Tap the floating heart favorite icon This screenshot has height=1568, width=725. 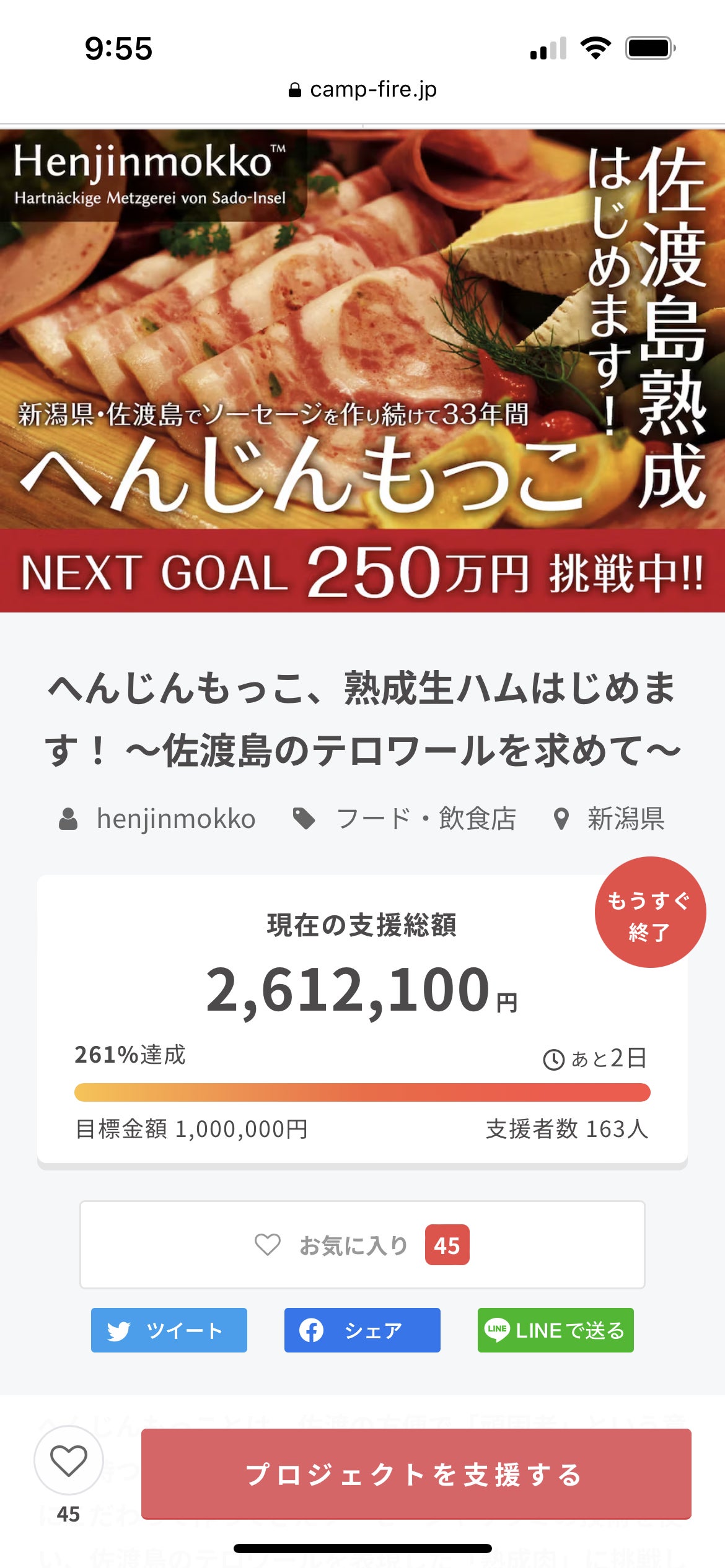(68, 1460)
